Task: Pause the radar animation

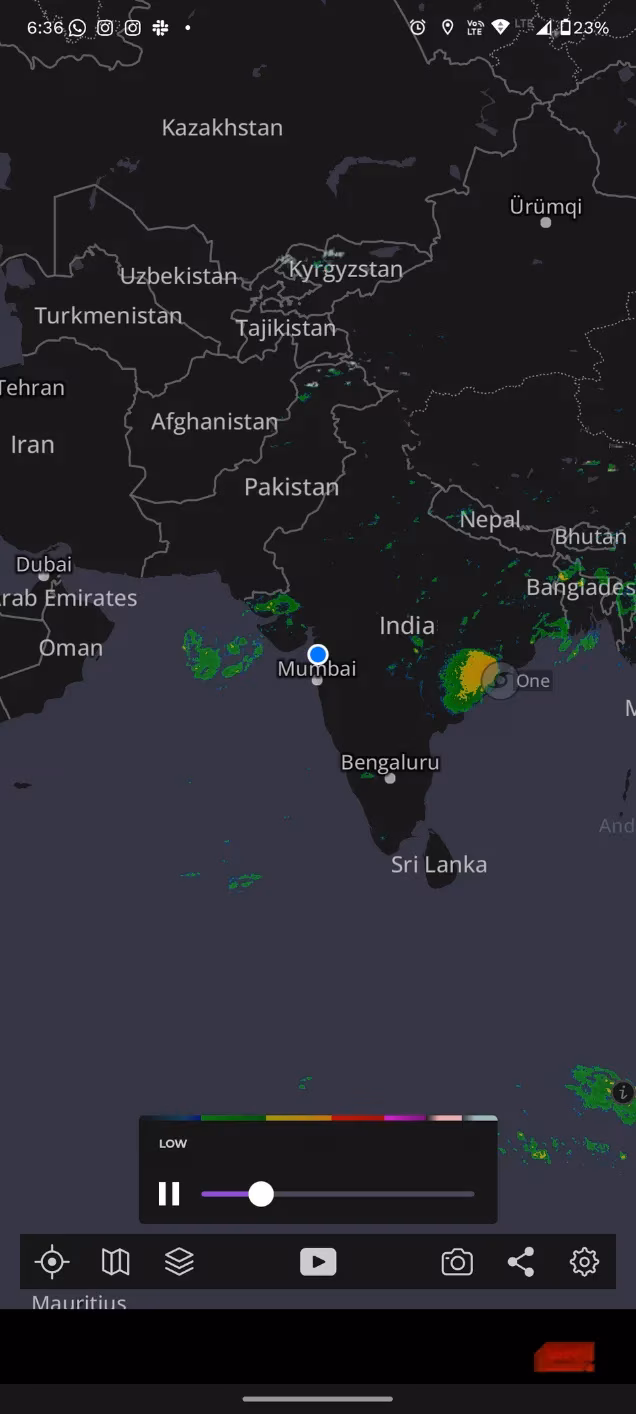Action: click(169, 1193)
